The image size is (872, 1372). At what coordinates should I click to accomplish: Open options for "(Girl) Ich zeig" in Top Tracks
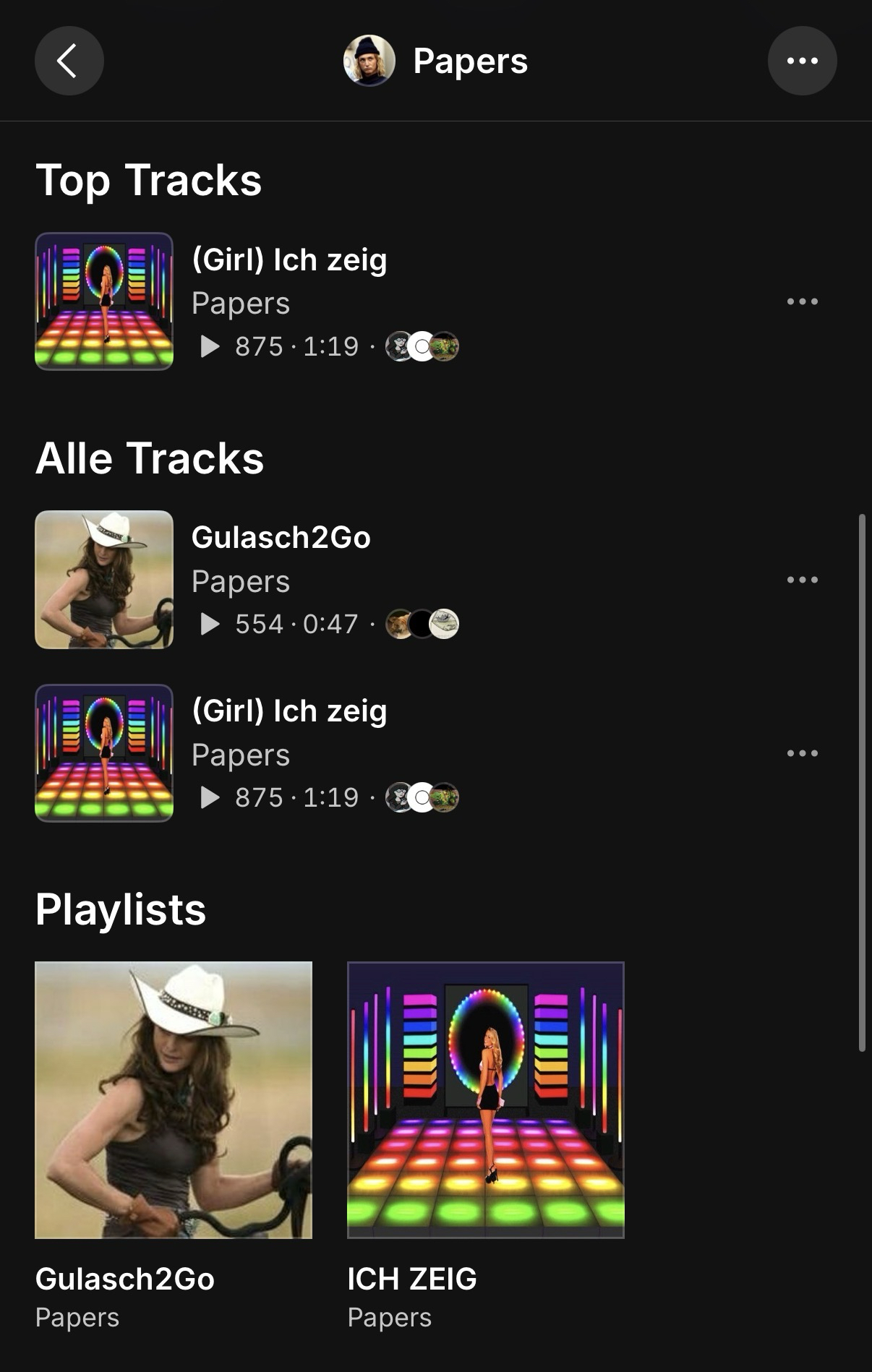pyautogui.click(x=802, y=301)
